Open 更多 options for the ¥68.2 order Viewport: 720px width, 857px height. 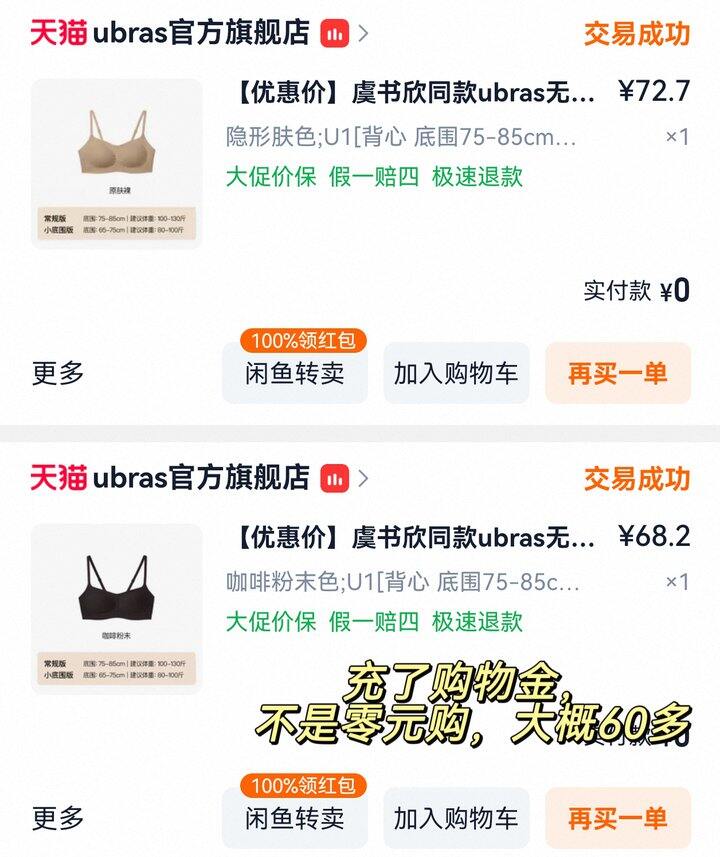click(x=58, y=818)
